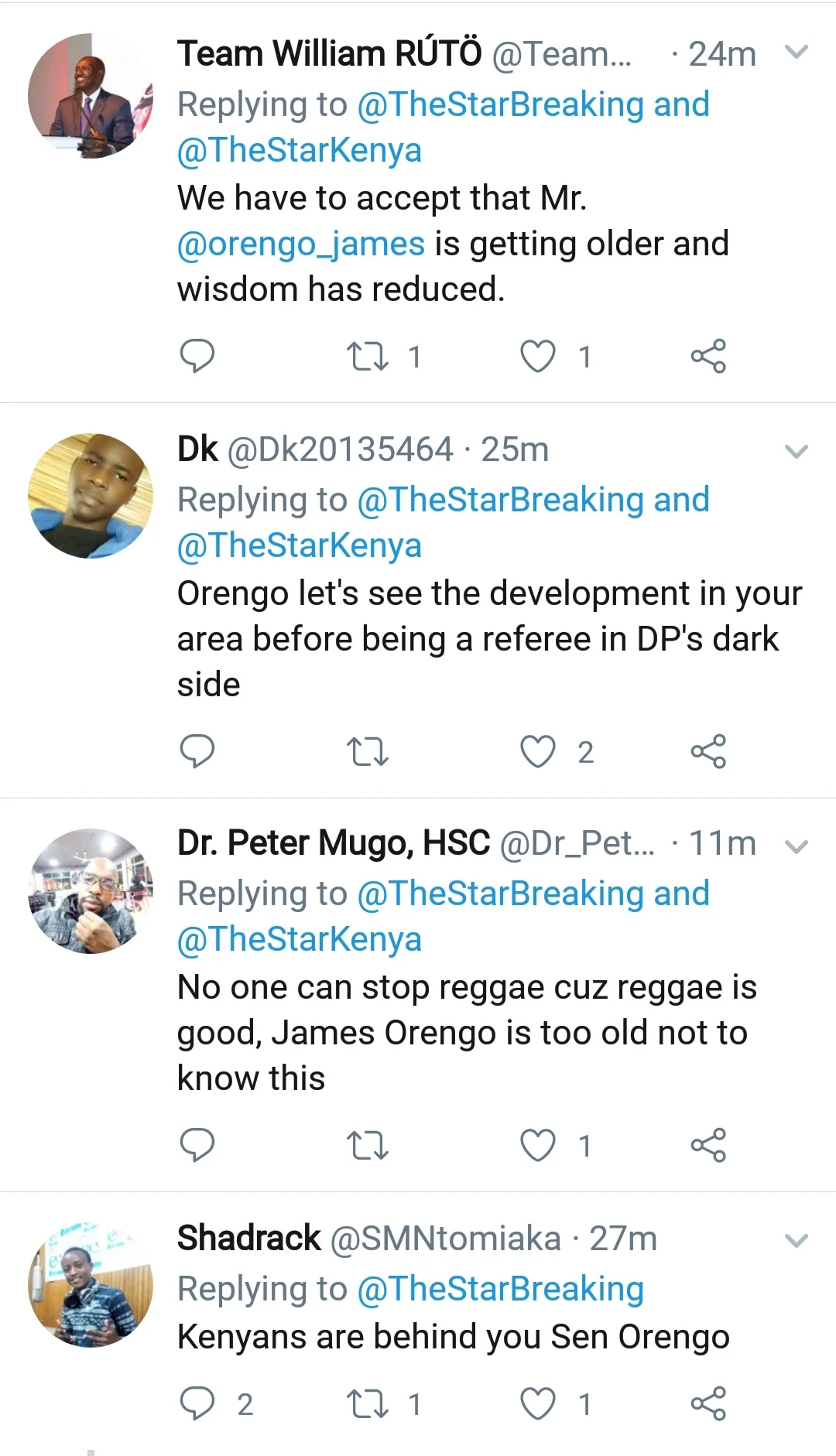Share Dr. Peter Mugo's tweet
This screenshot has height=1456, width=836.
click(x=708, y=1146)
